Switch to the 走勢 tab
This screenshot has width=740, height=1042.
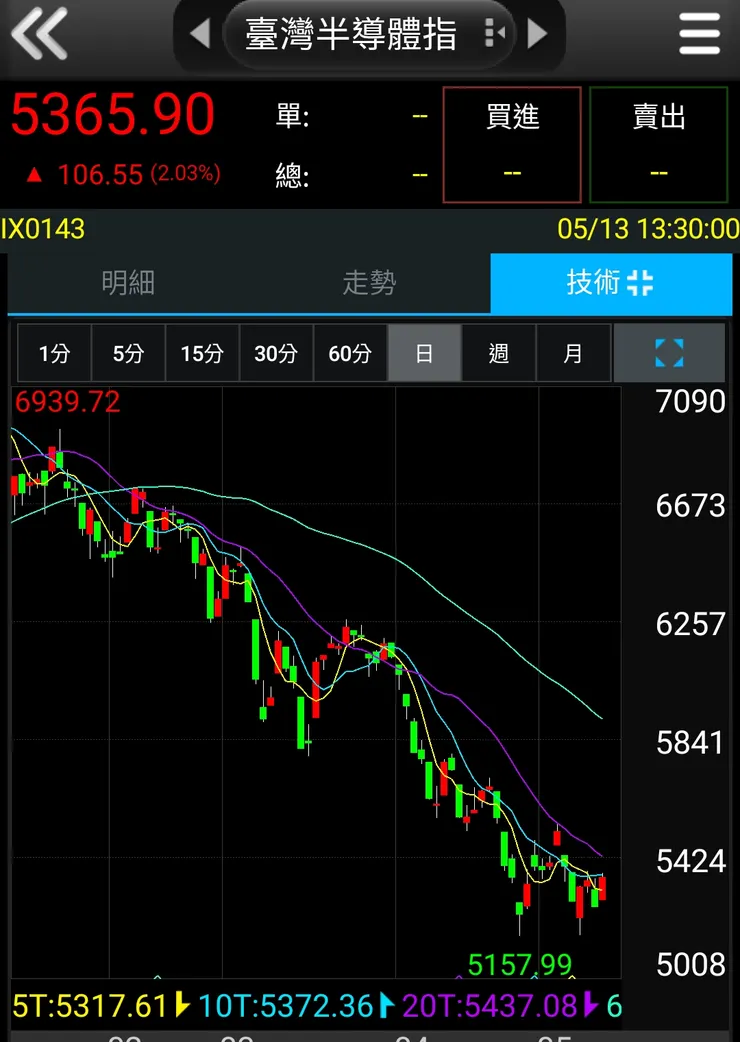[369, 283]
